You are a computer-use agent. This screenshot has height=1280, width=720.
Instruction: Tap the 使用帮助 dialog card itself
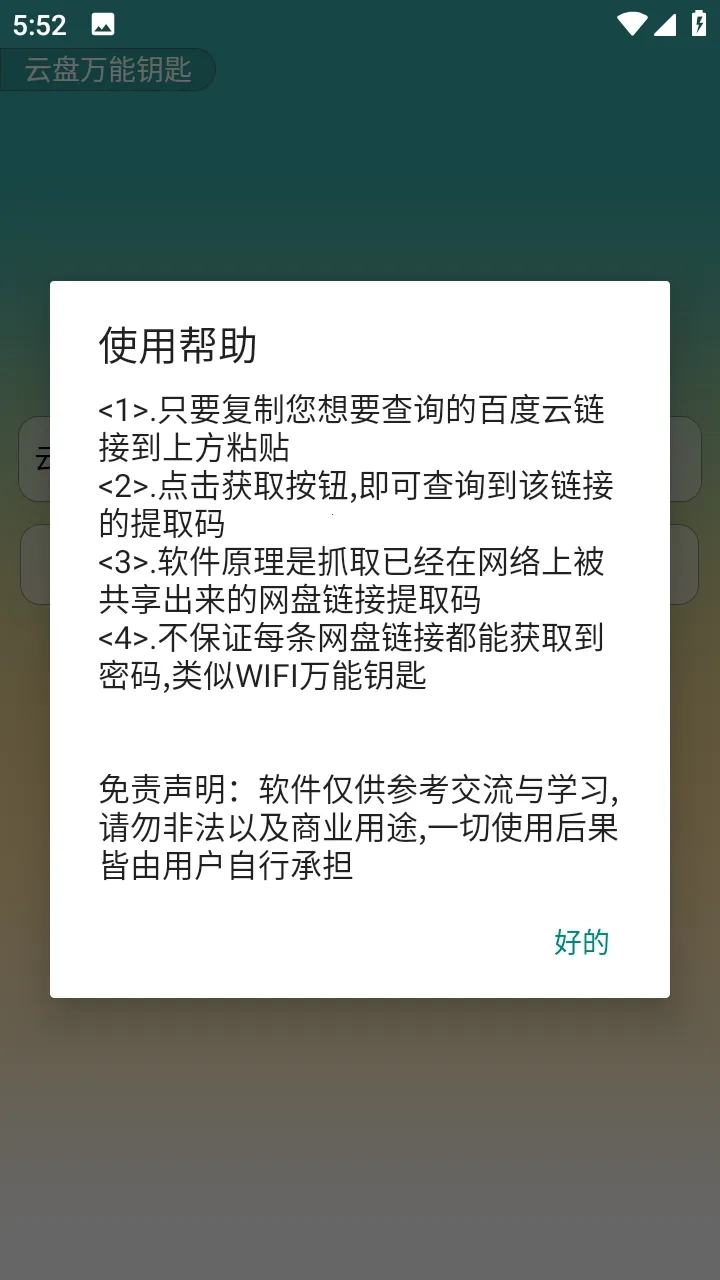point(360,640)
